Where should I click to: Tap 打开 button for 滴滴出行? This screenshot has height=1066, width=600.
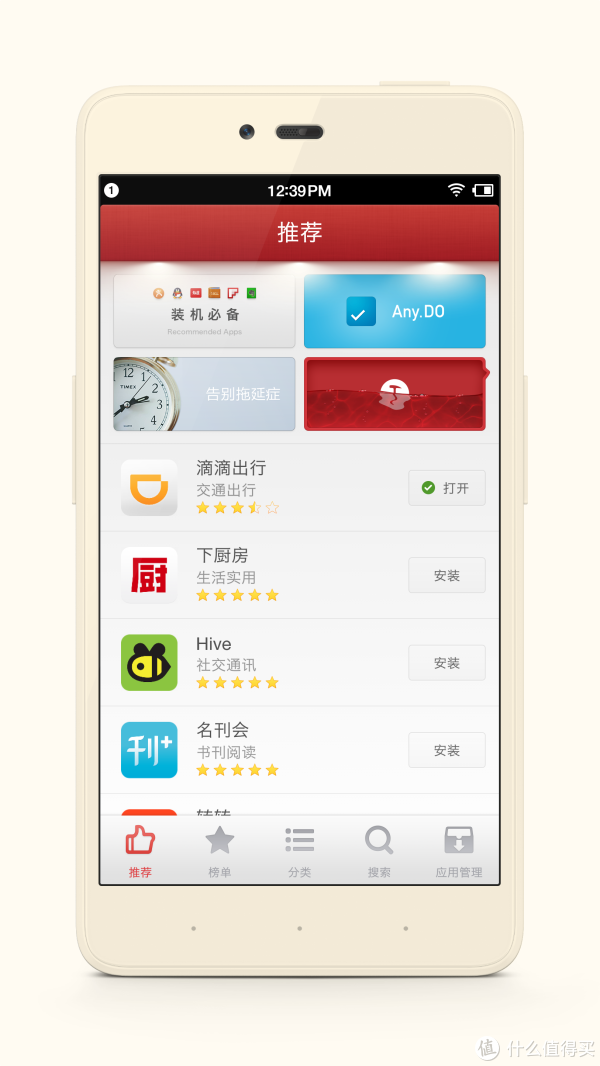[446, 488]
